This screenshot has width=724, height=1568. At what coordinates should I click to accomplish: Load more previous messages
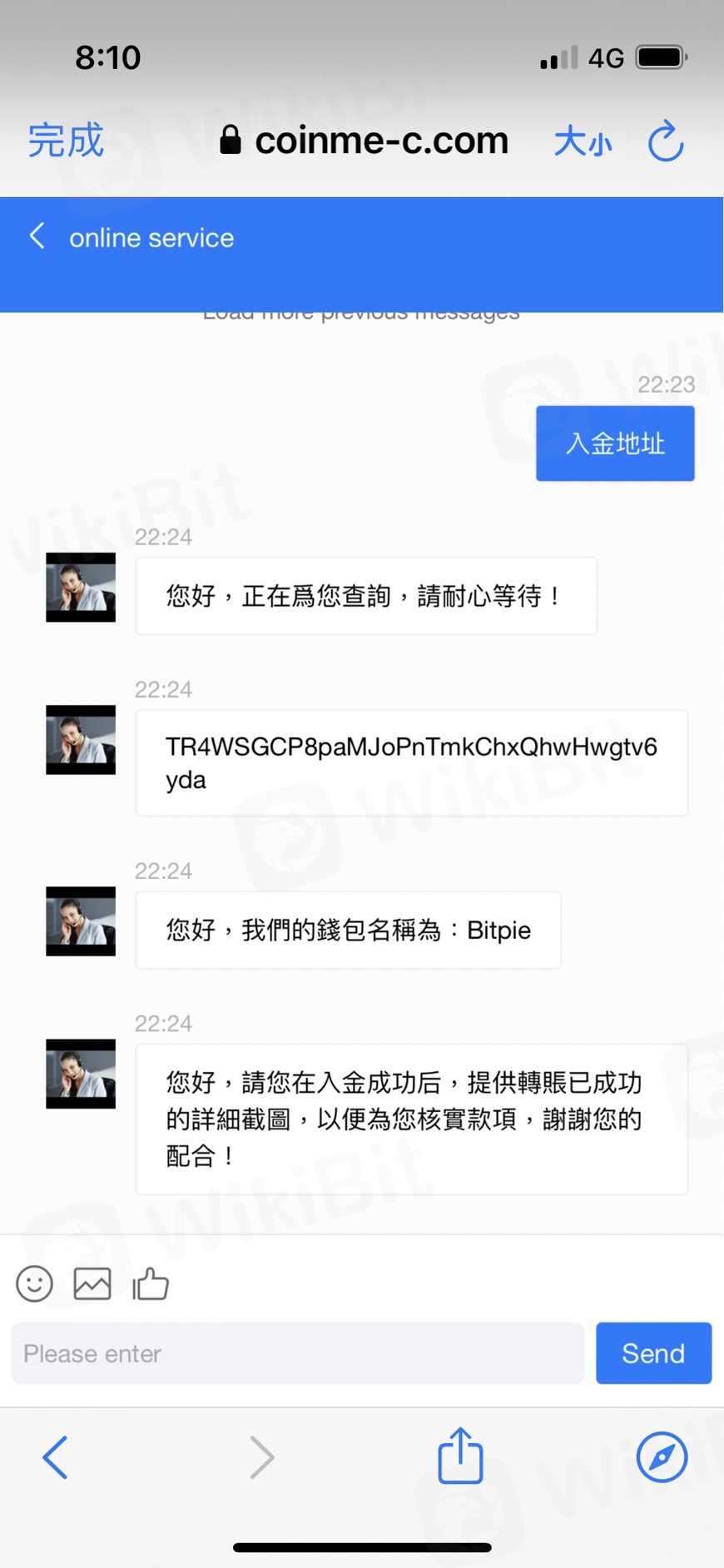tap(361, 315)
